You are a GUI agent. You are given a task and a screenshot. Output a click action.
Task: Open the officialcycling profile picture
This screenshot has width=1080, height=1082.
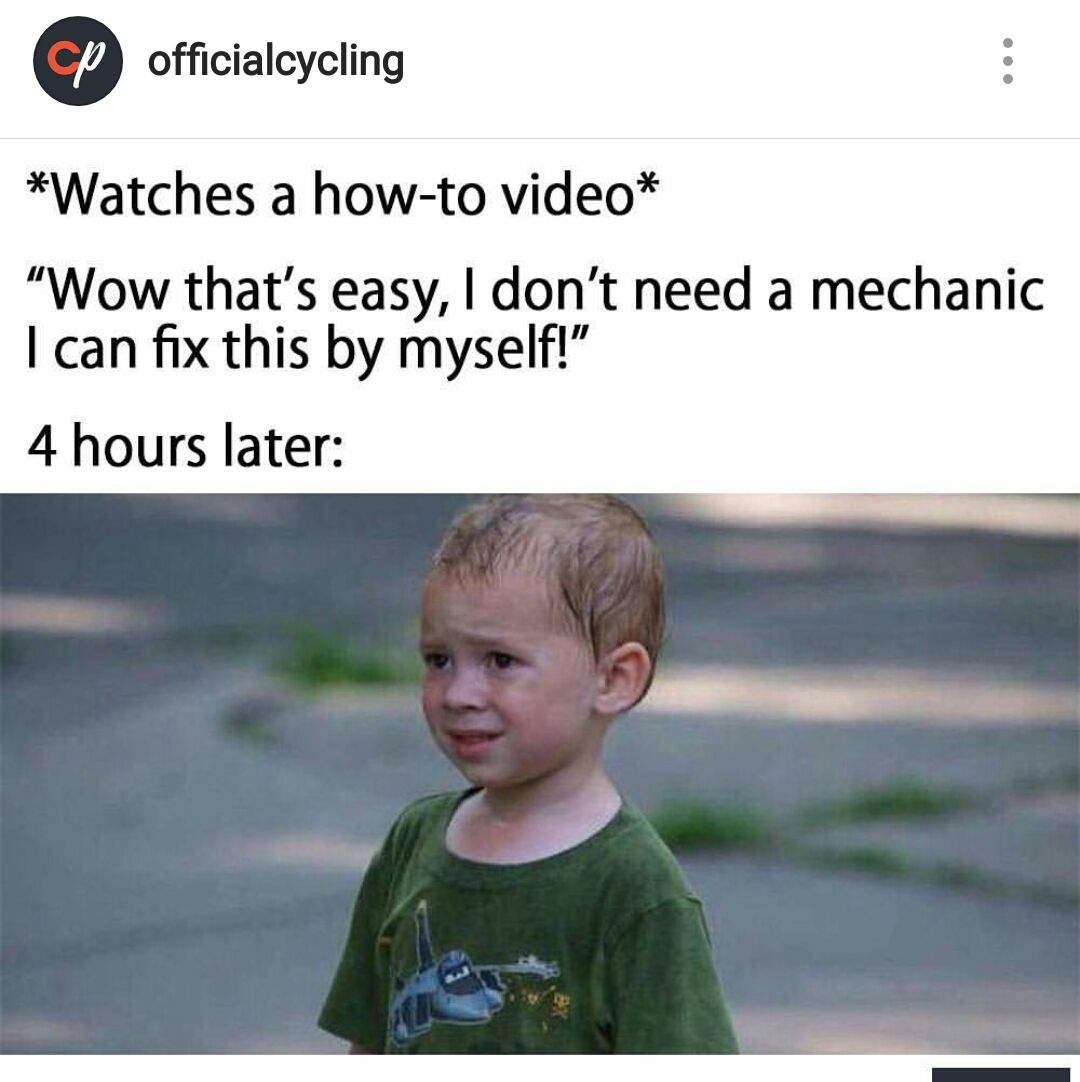pos(77,61)
